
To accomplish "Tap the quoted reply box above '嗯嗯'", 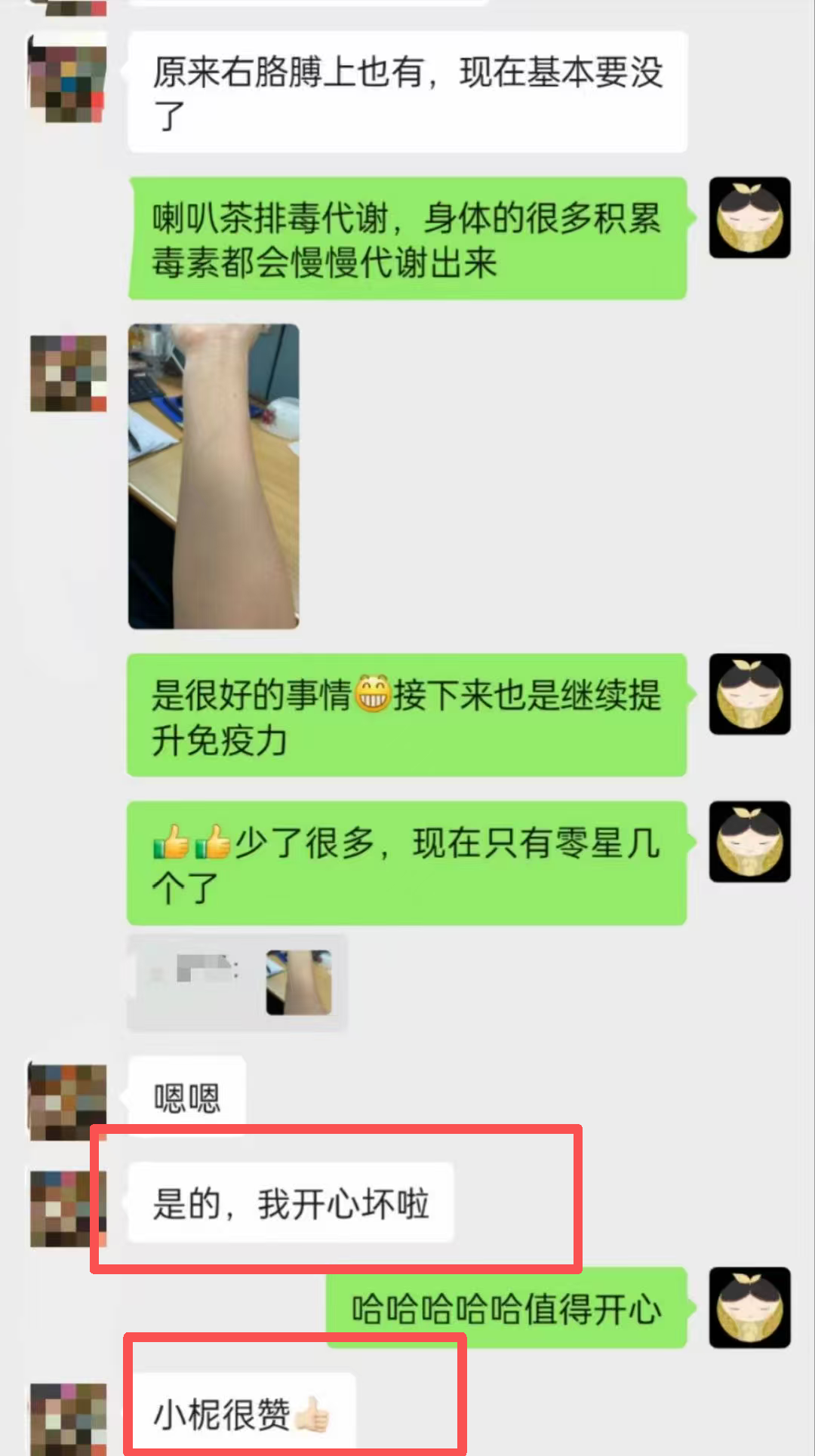I will click(x=236, y=981).
